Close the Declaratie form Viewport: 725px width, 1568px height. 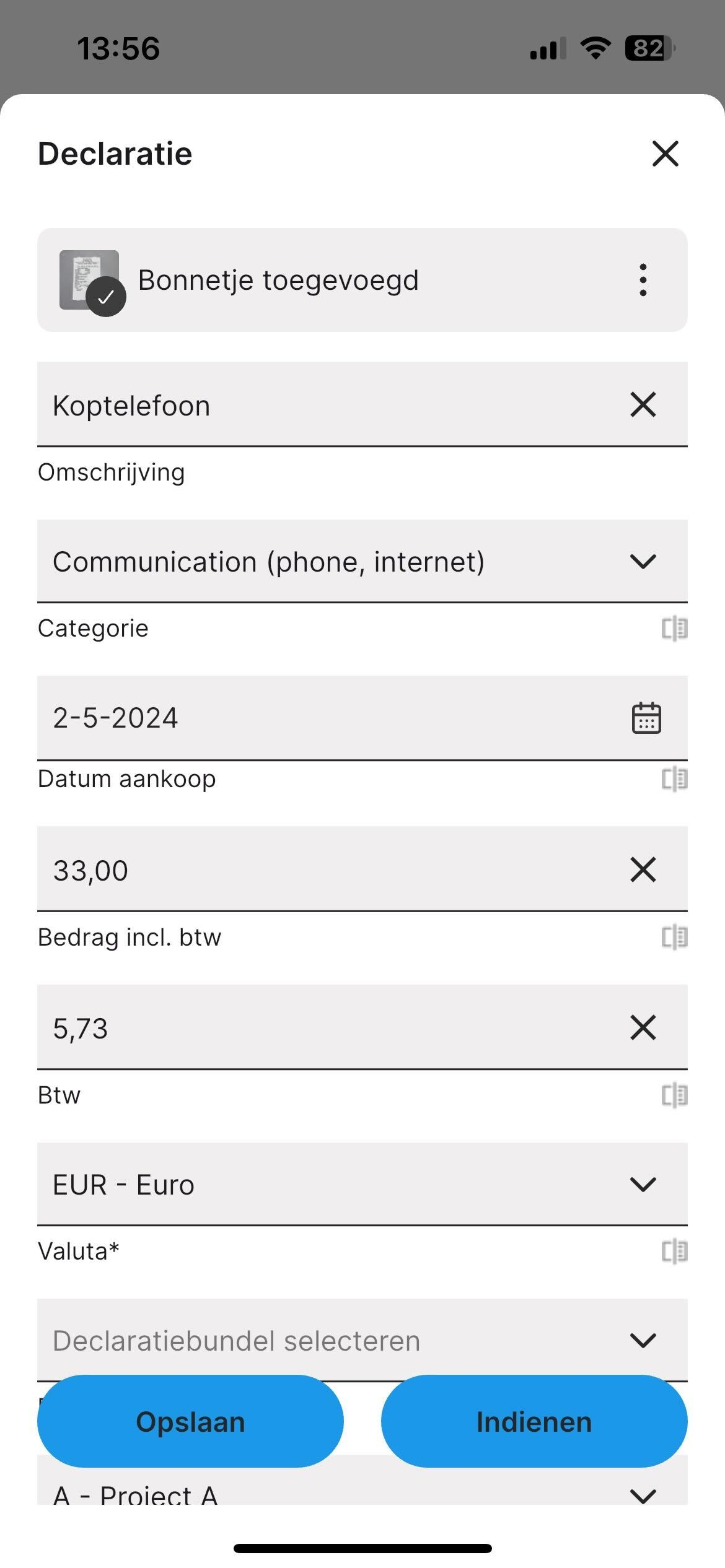point(666,154)
